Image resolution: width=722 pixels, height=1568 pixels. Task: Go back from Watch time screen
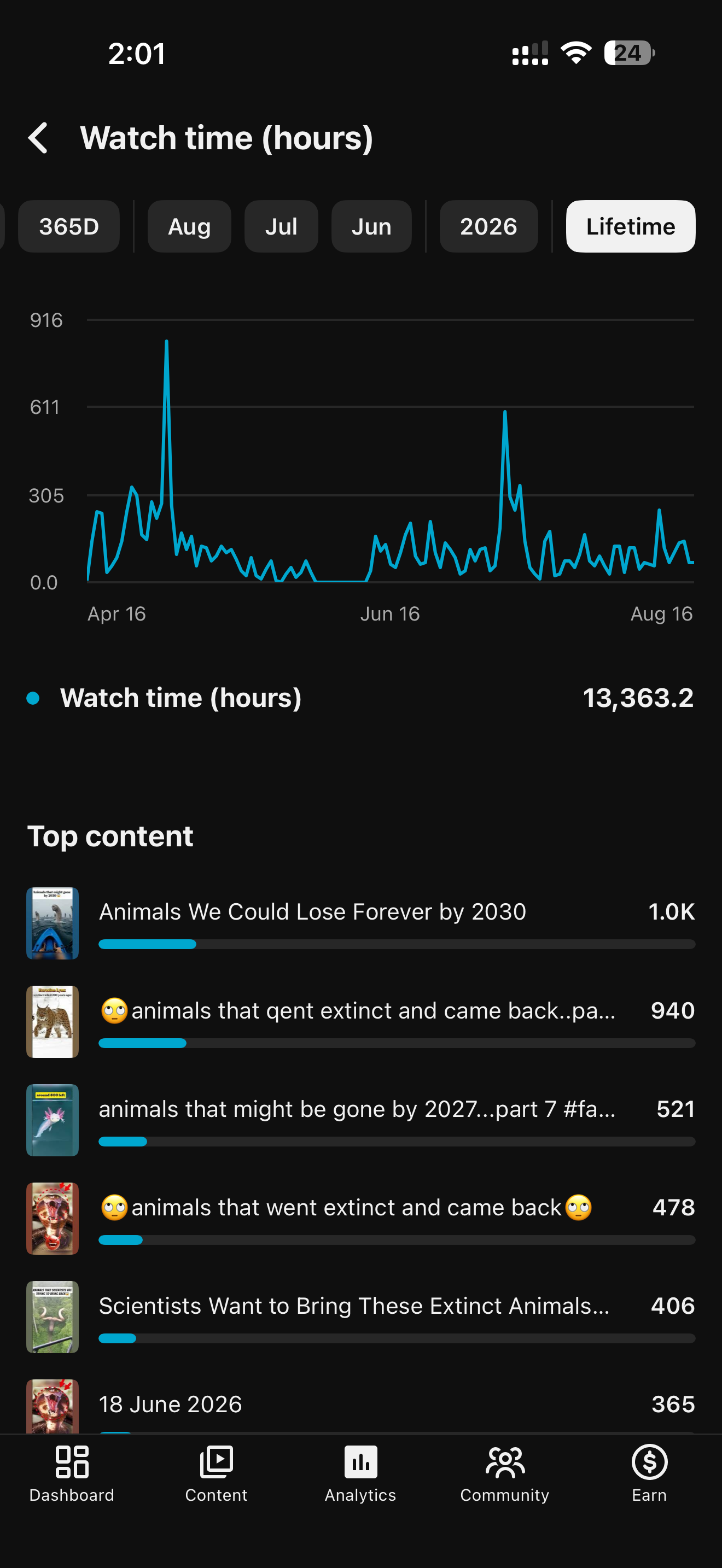38,138
